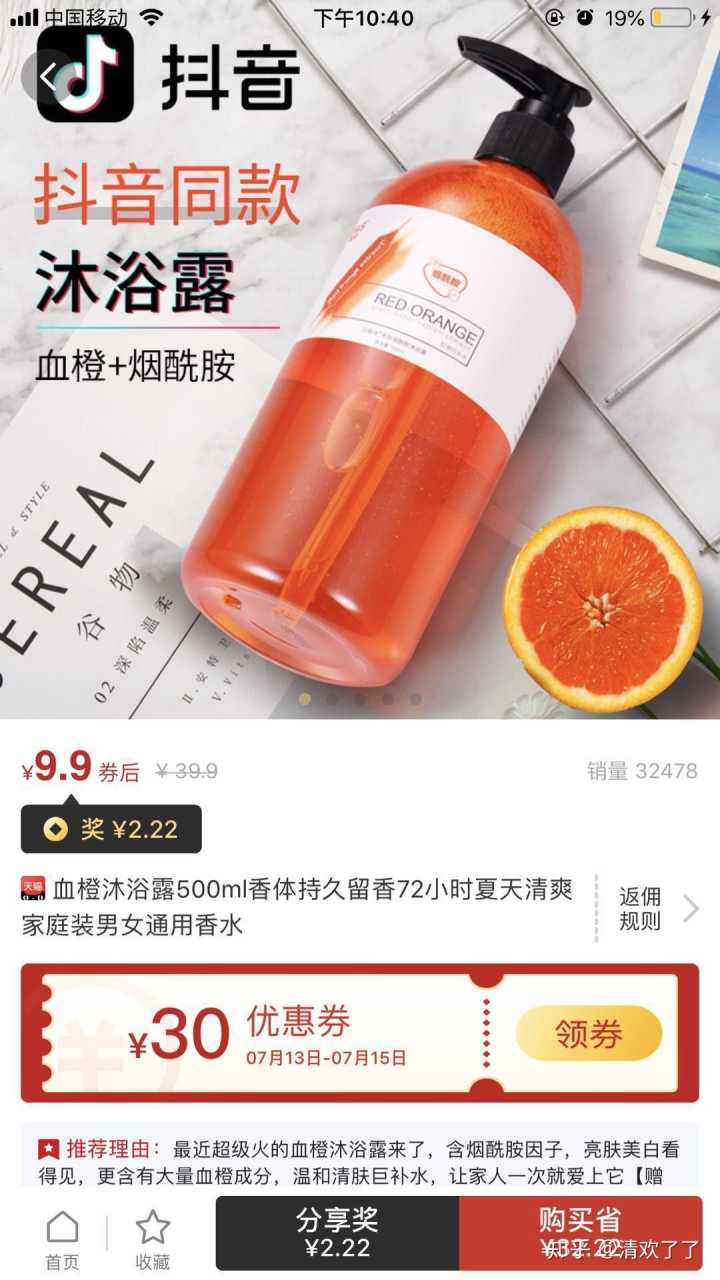Screen dimensions: 720x1280
Task: Open the 奖 ¥2.22 reward badge
Action: point(112,829)
